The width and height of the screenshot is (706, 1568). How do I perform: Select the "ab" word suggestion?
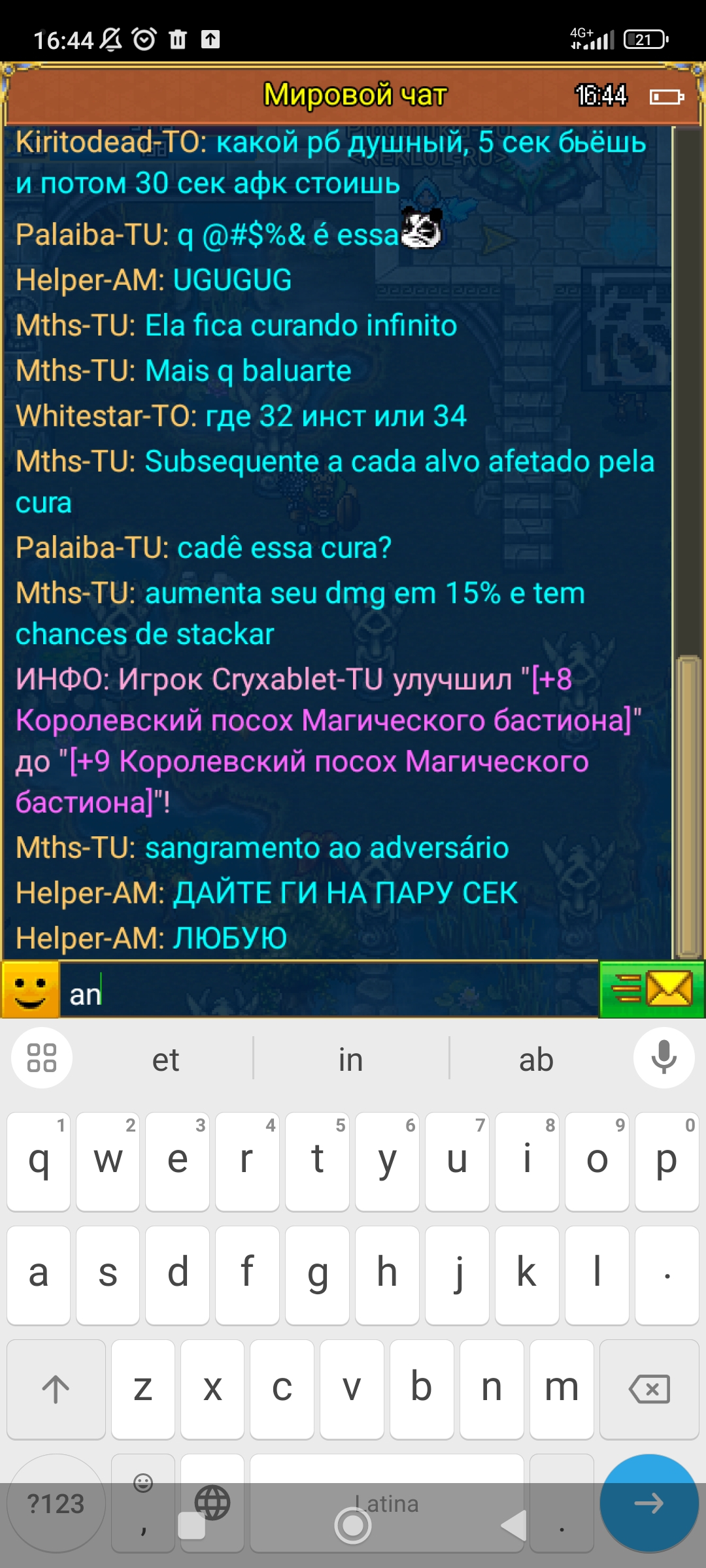click(537, 1059)
